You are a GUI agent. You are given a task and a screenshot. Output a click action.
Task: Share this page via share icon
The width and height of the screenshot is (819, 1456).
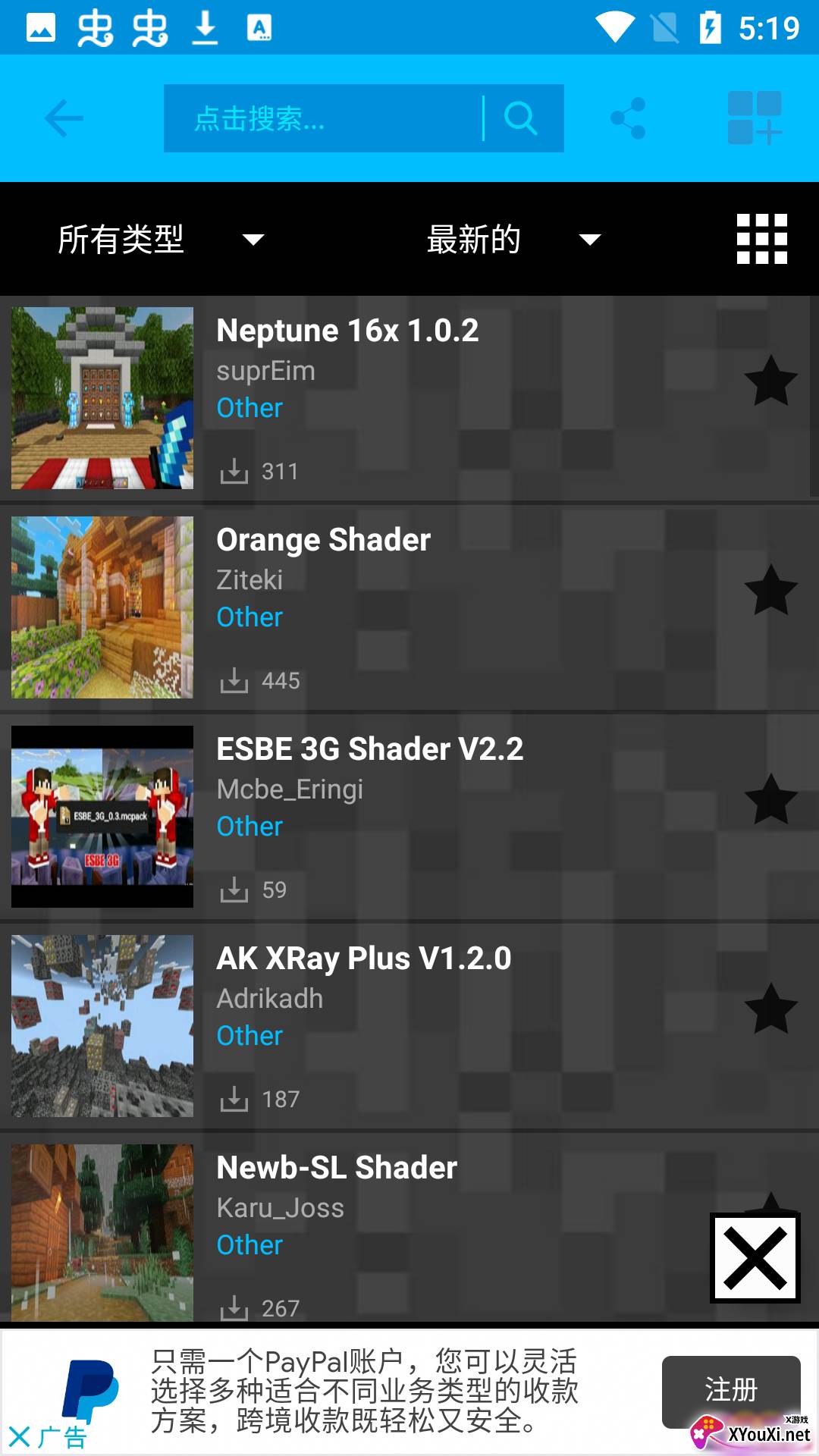click(x=628, y=118)
